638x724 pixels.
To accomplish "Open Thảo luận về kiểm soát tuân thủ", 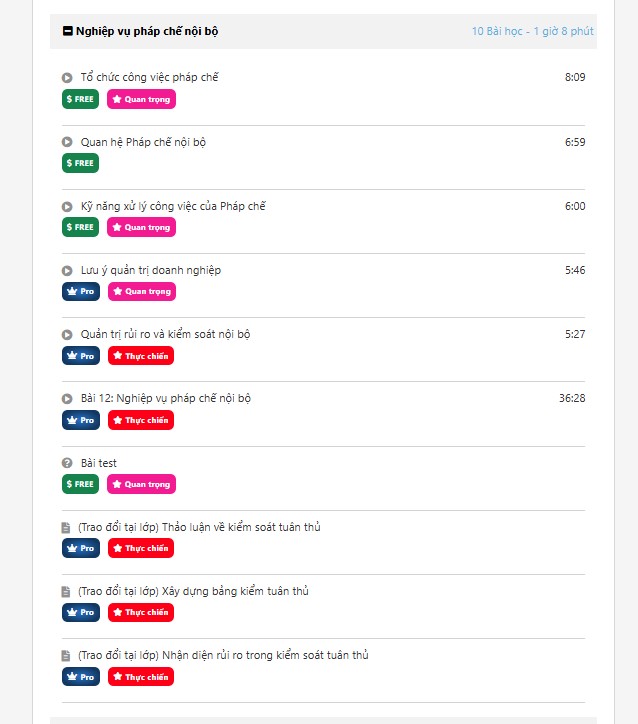I will click(x=198, y=527).
